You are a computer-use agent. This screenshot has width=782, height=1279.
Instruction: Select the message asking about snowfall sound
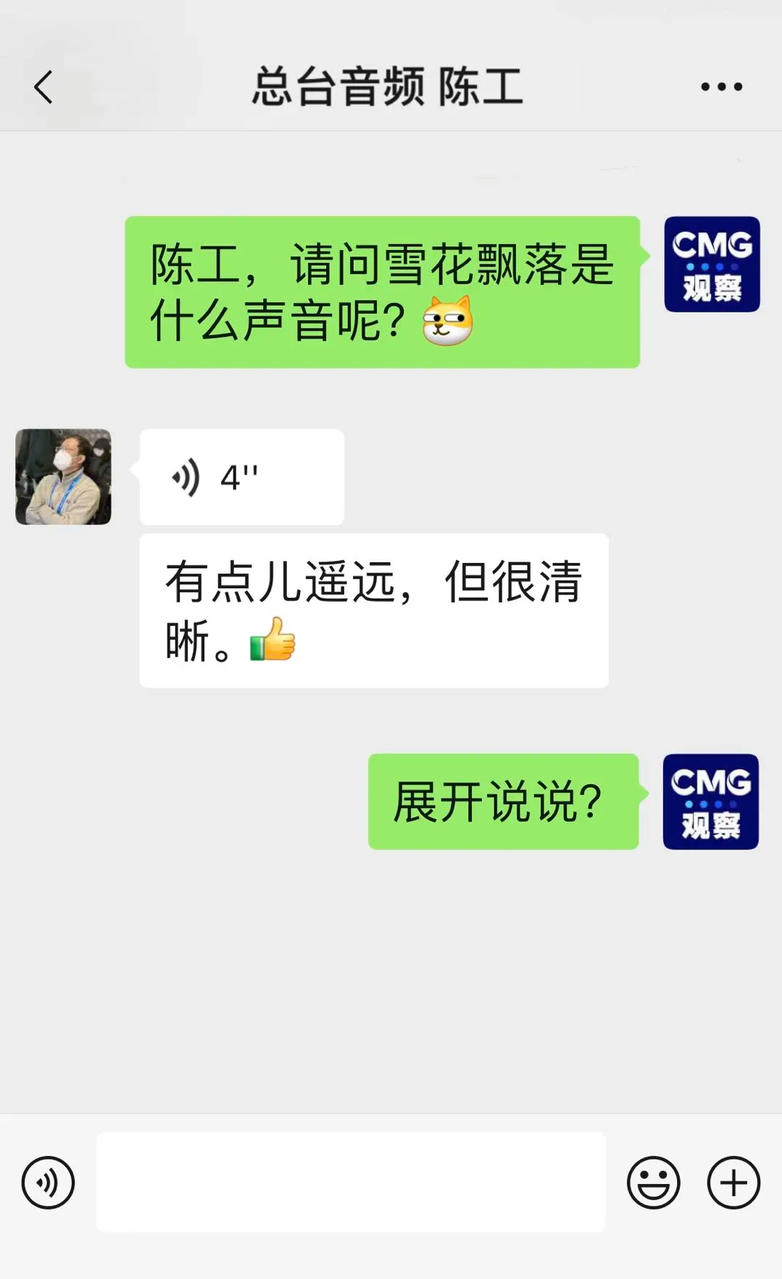(x=383, y=290)
